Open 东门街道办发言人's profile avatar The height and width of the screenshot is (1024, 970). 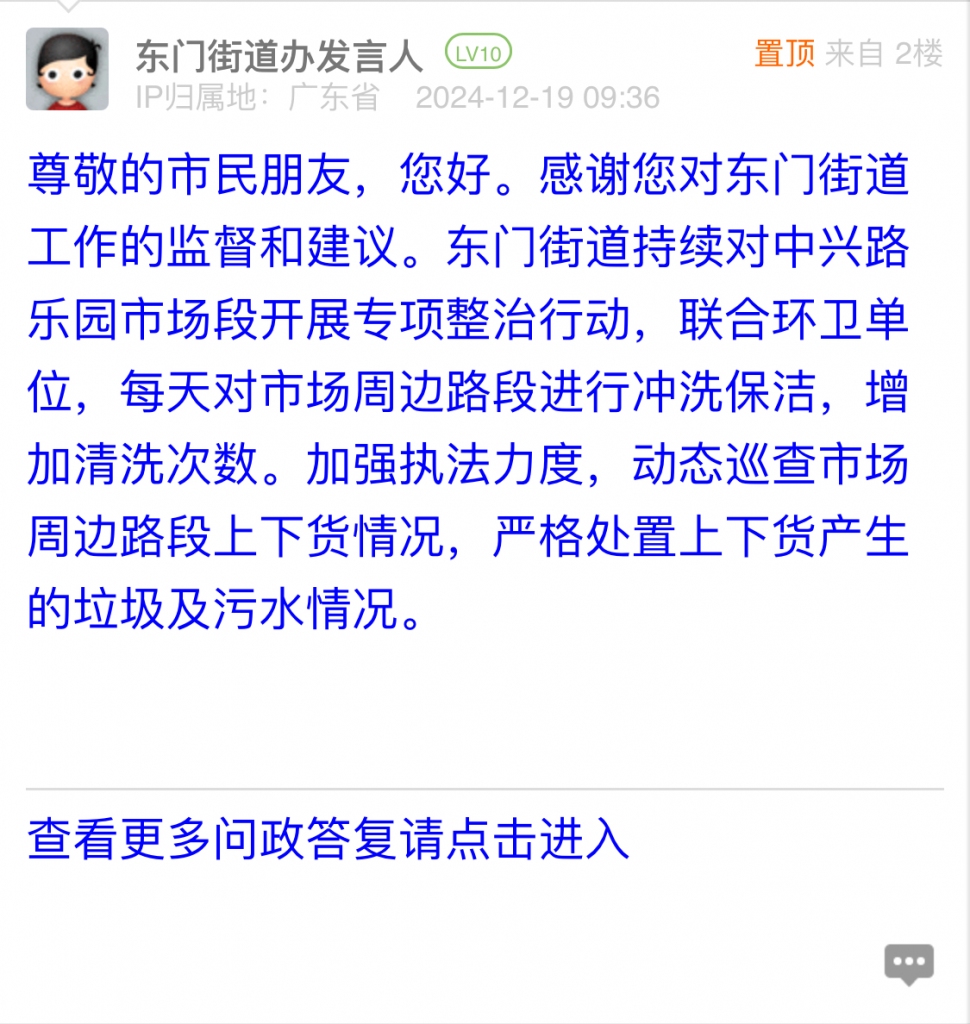coord(67,69)
